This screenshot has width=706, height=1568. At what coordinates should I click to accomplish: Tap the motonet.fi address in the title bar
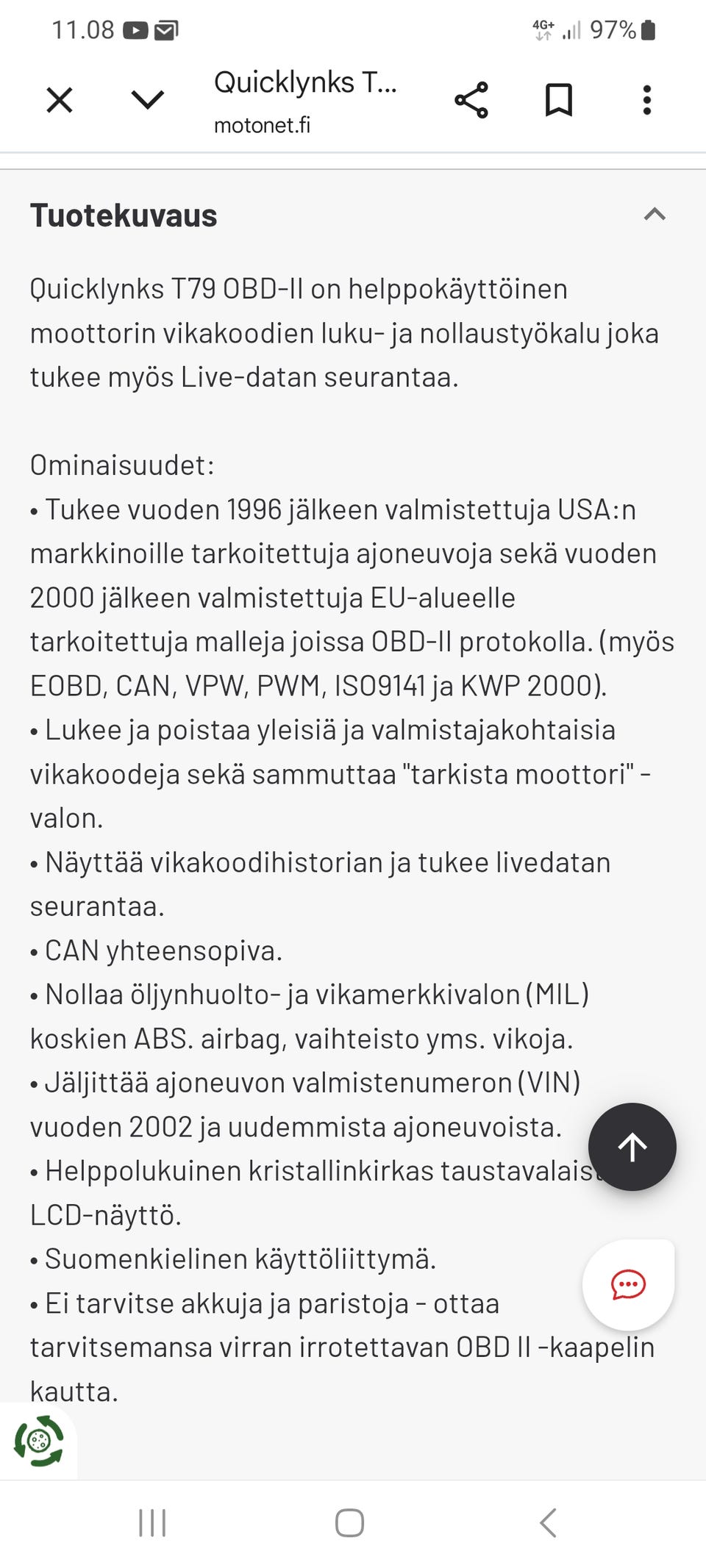(263, 126)
